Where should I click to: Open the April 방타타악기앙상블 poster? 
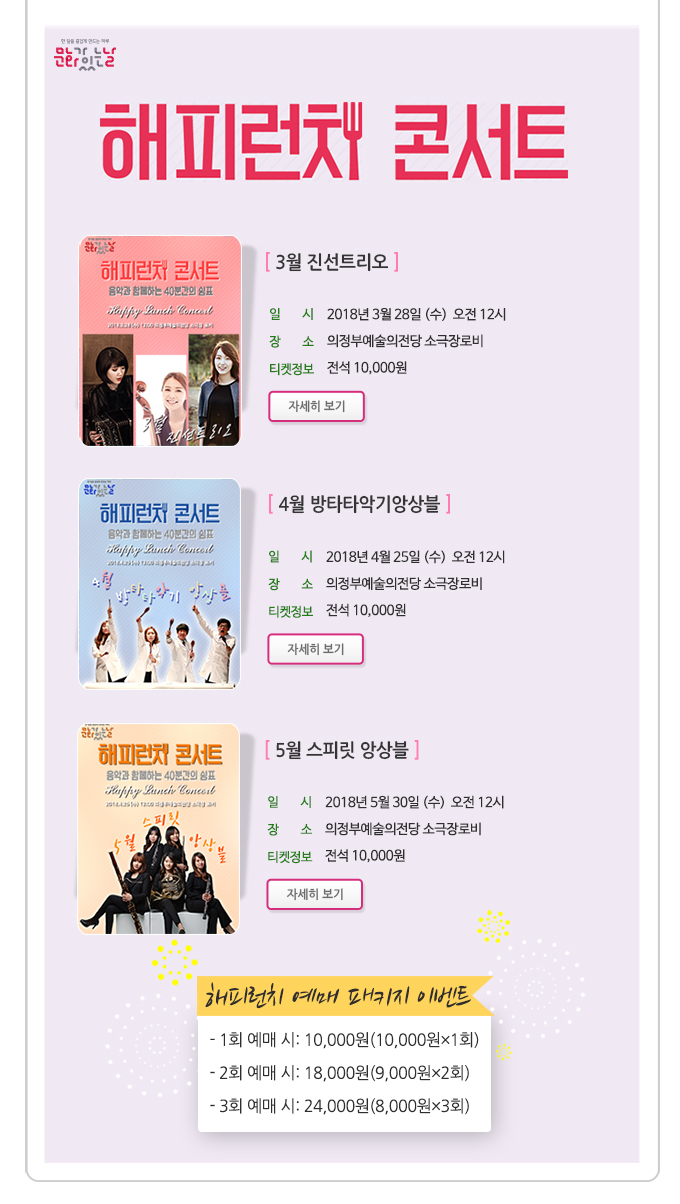[x=160, y=584]
